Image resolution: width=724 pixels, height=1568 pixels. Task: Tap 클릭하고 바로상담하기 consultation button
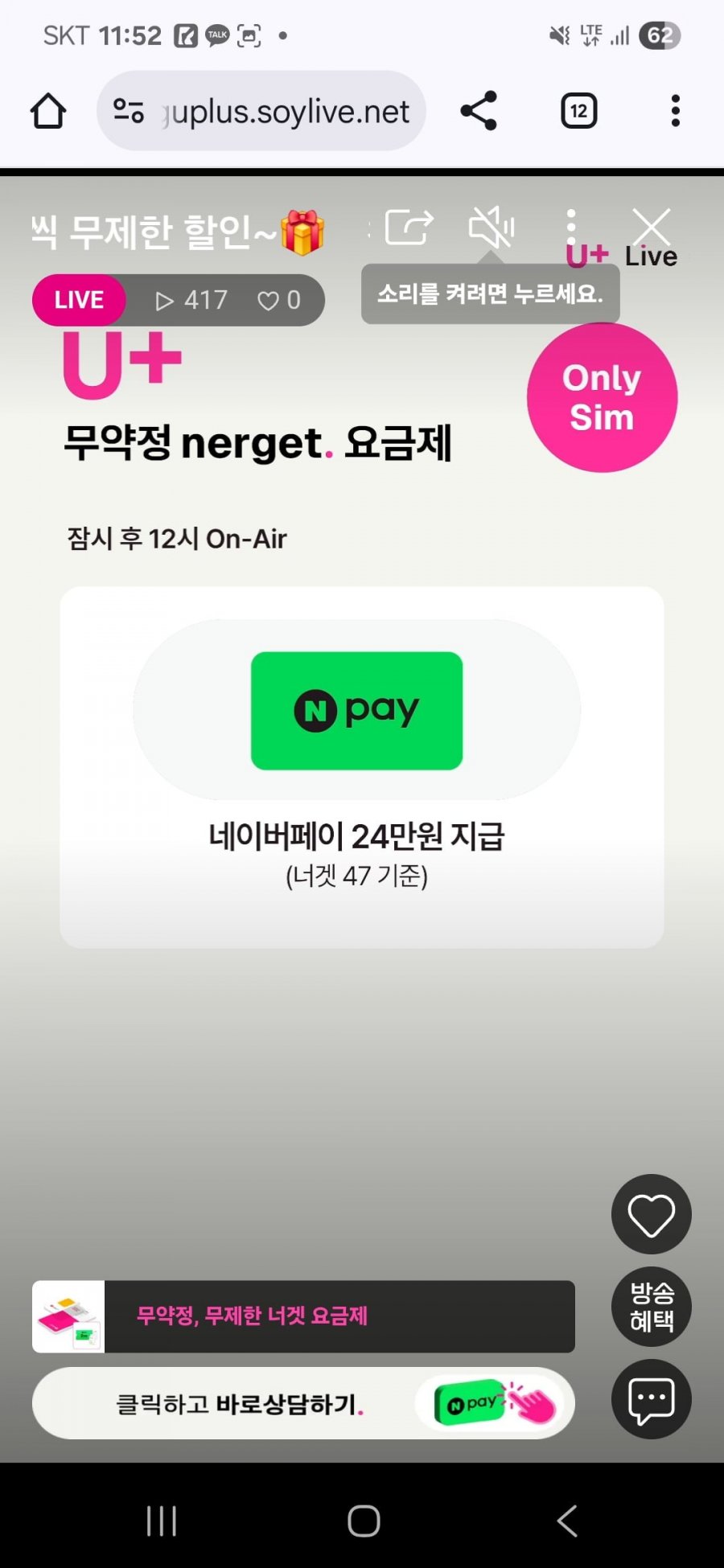click(303, 1403)
